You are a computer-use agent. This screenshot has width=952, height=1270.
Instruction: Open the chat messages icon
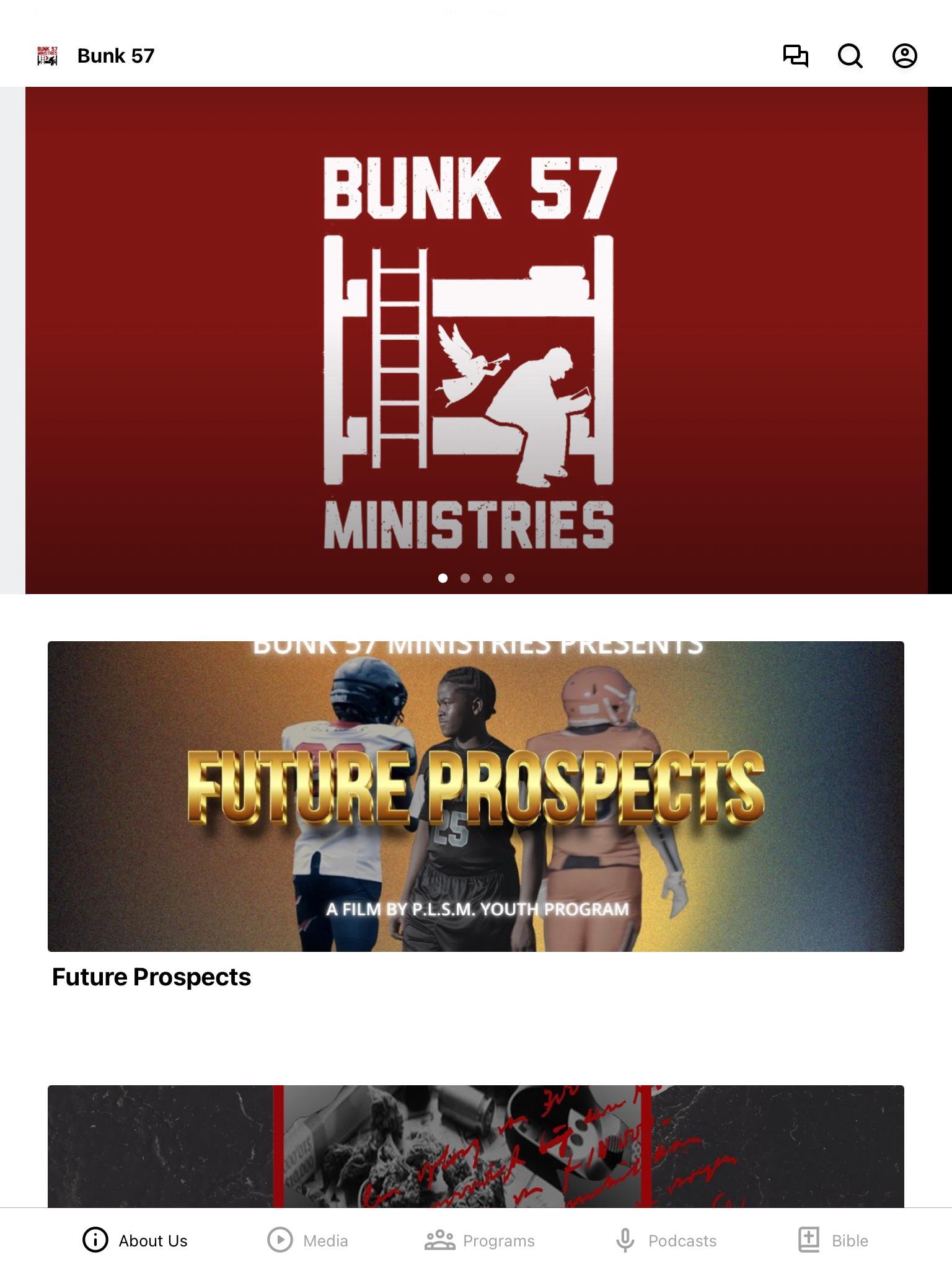795,56
